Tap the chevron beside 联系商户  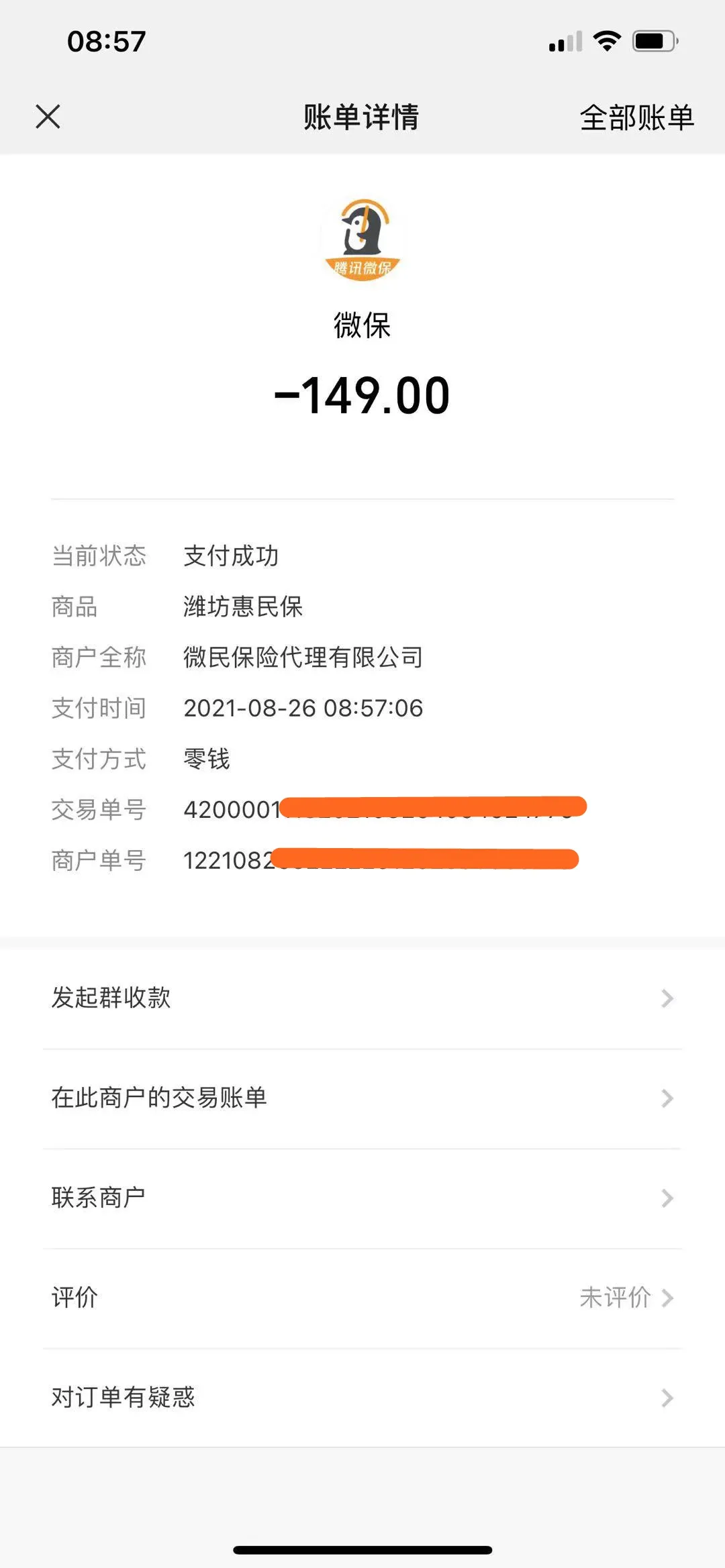point(665,1198)
